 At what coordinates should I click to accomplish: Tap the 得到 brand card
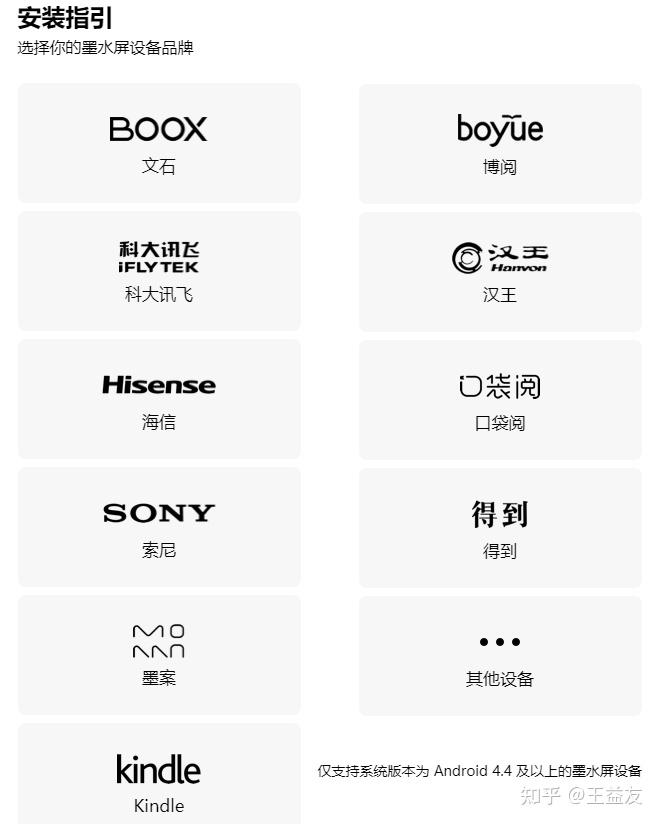(x=500, y=527)
